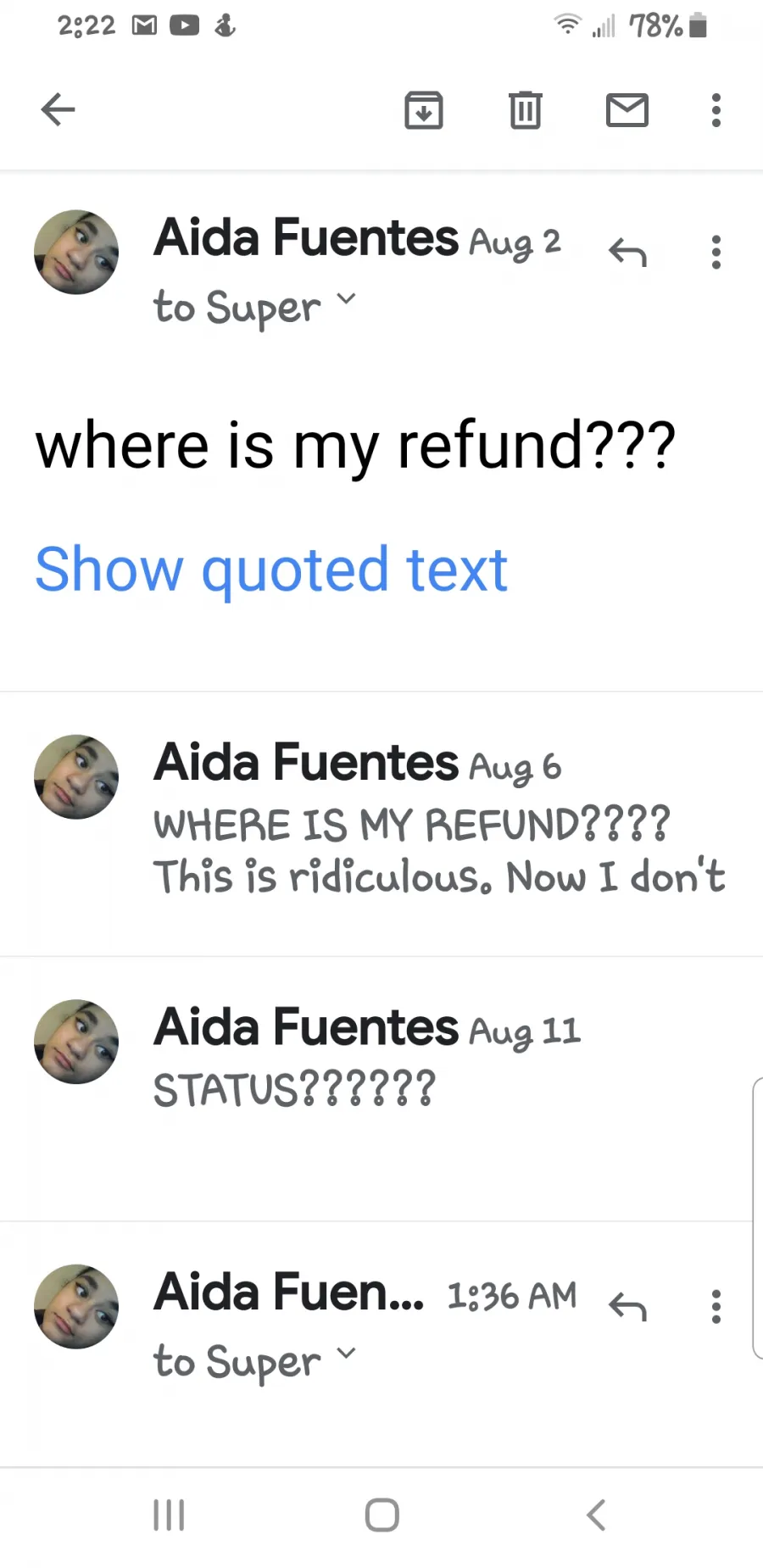Expand the Aug 6 collapsed message
This screenshot has height=1568, width=763.
[x=381, y=823]
